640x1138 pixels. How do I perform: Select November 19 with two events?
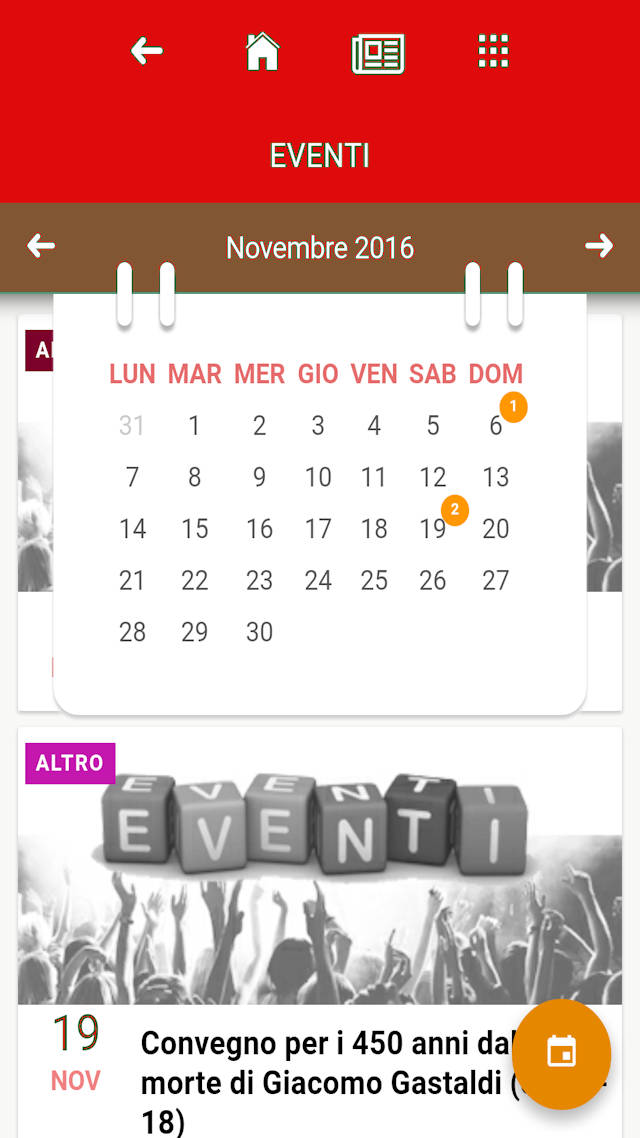433,529
